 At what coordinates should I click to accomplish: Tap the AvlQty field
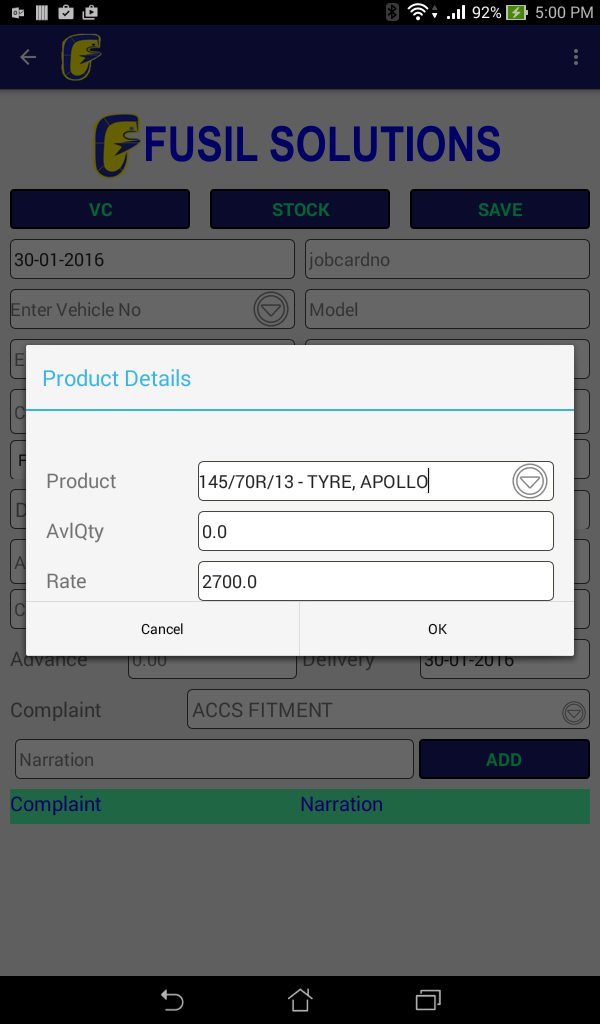coord(375,531)
